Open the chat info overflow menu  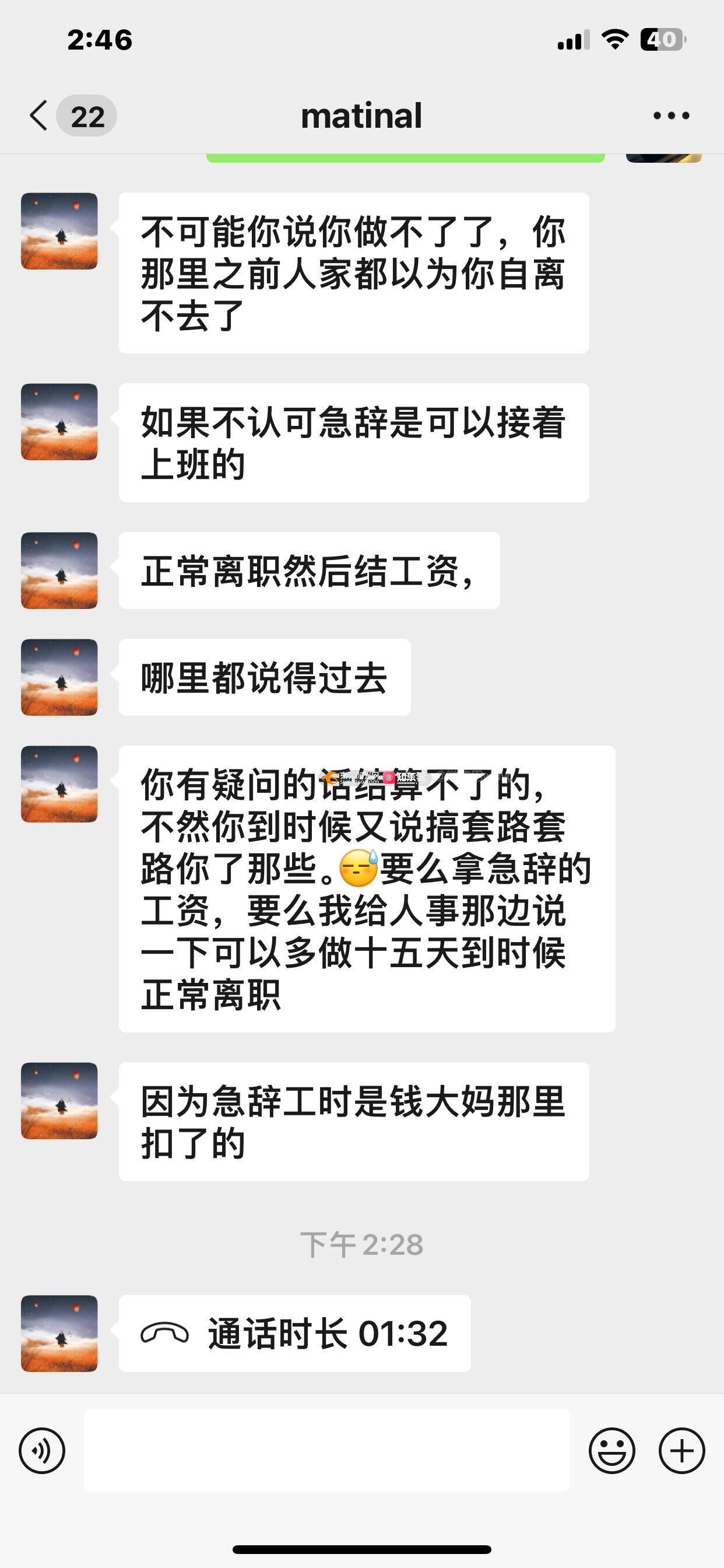670,116
